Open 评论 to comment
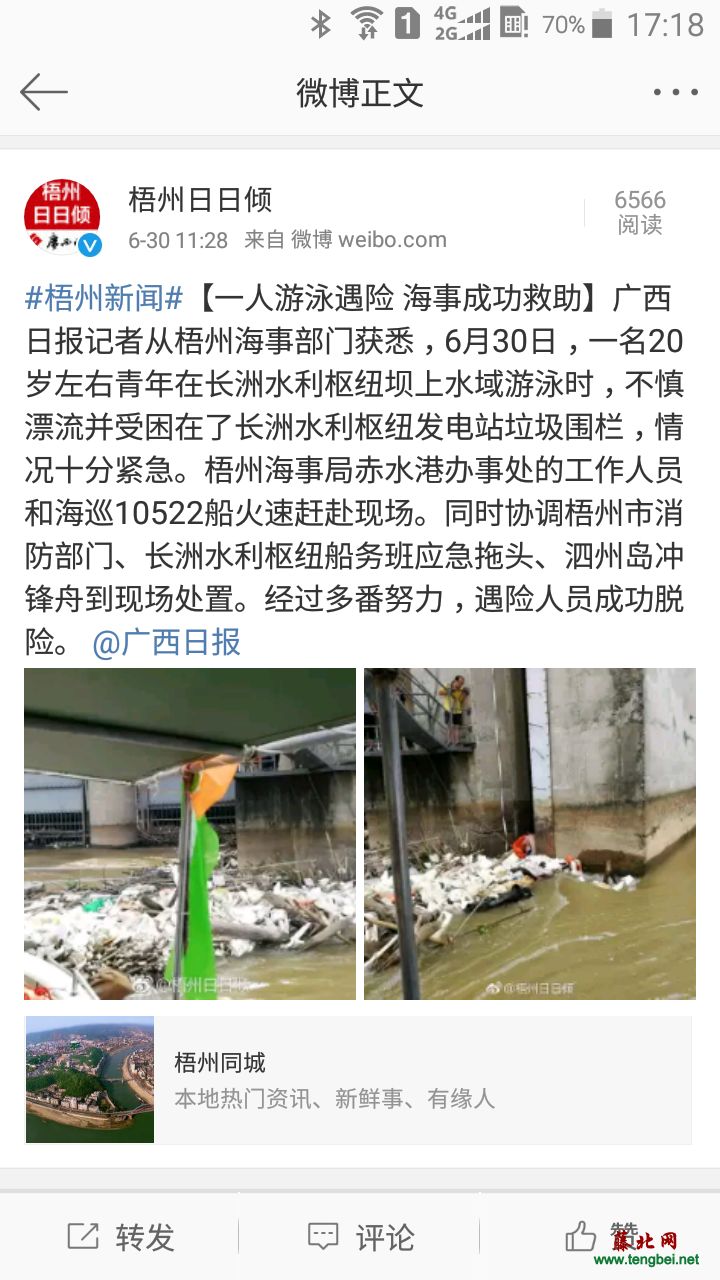The image size is (720, 1280). tap(360, 1237)
